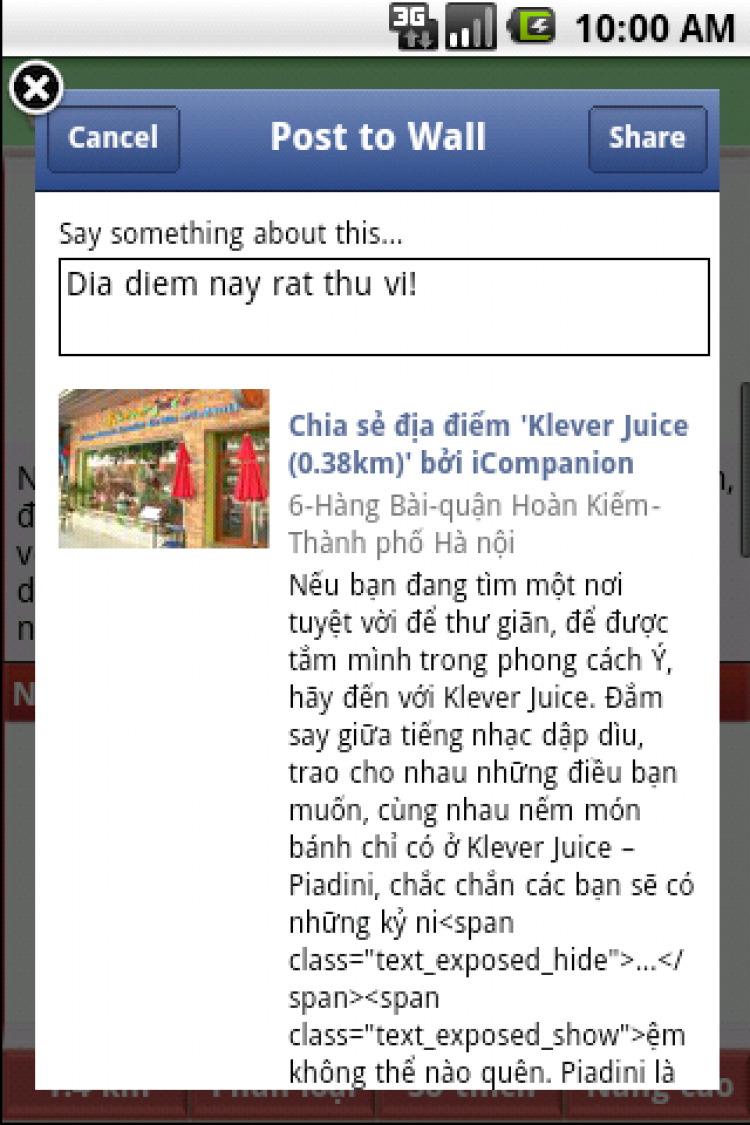Viewport: 750px width, 1125px height.
Task: Tap the Klever Juice storefront thumbnail
Action: 164,469
